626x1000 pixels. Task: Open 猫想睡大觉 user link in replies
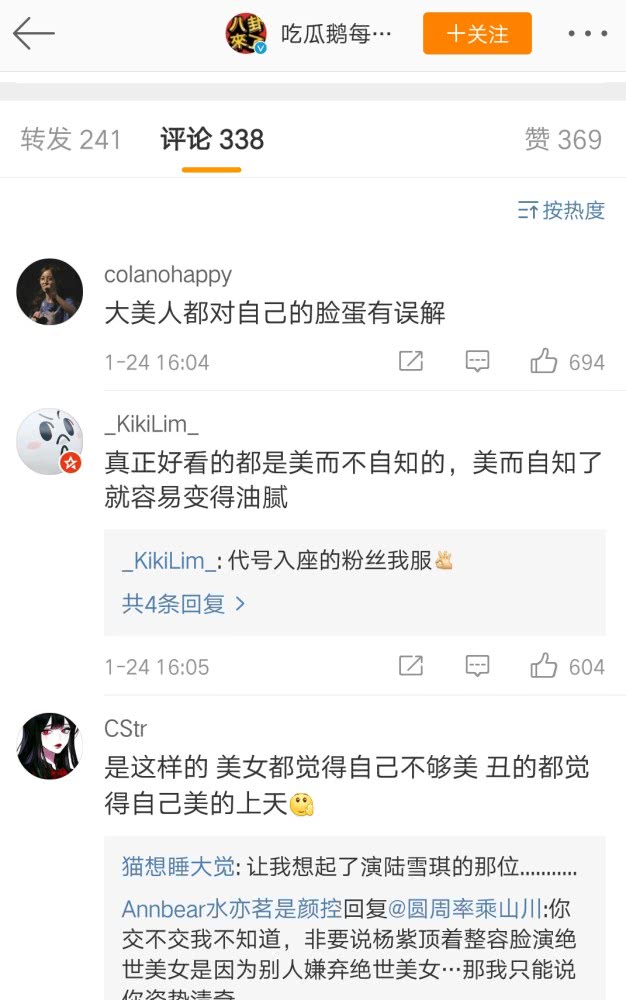[x=177, y=865]
